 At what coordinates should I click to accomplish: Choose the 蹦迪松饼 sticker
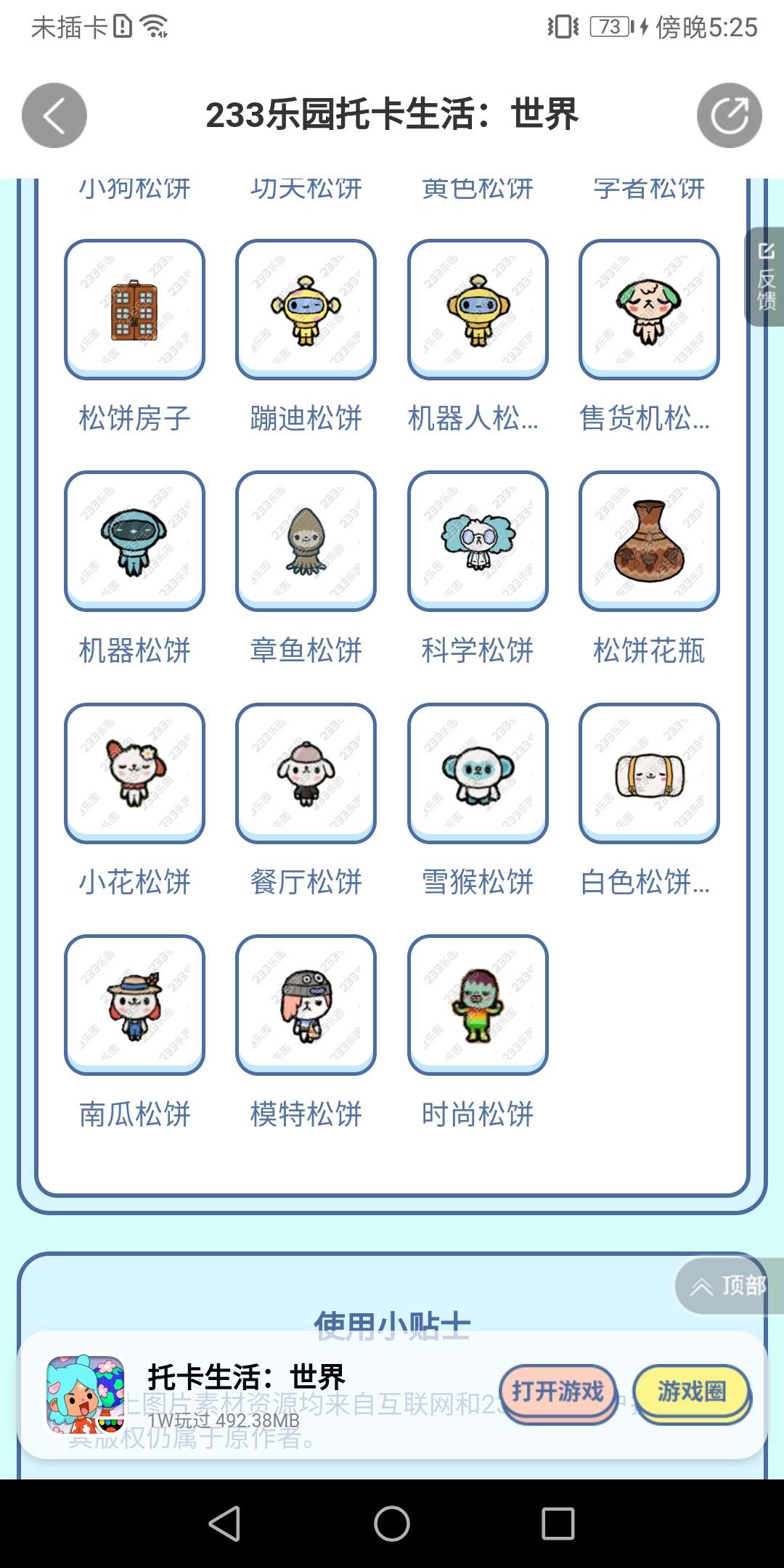pyautogui.click(x=306, y=309)
